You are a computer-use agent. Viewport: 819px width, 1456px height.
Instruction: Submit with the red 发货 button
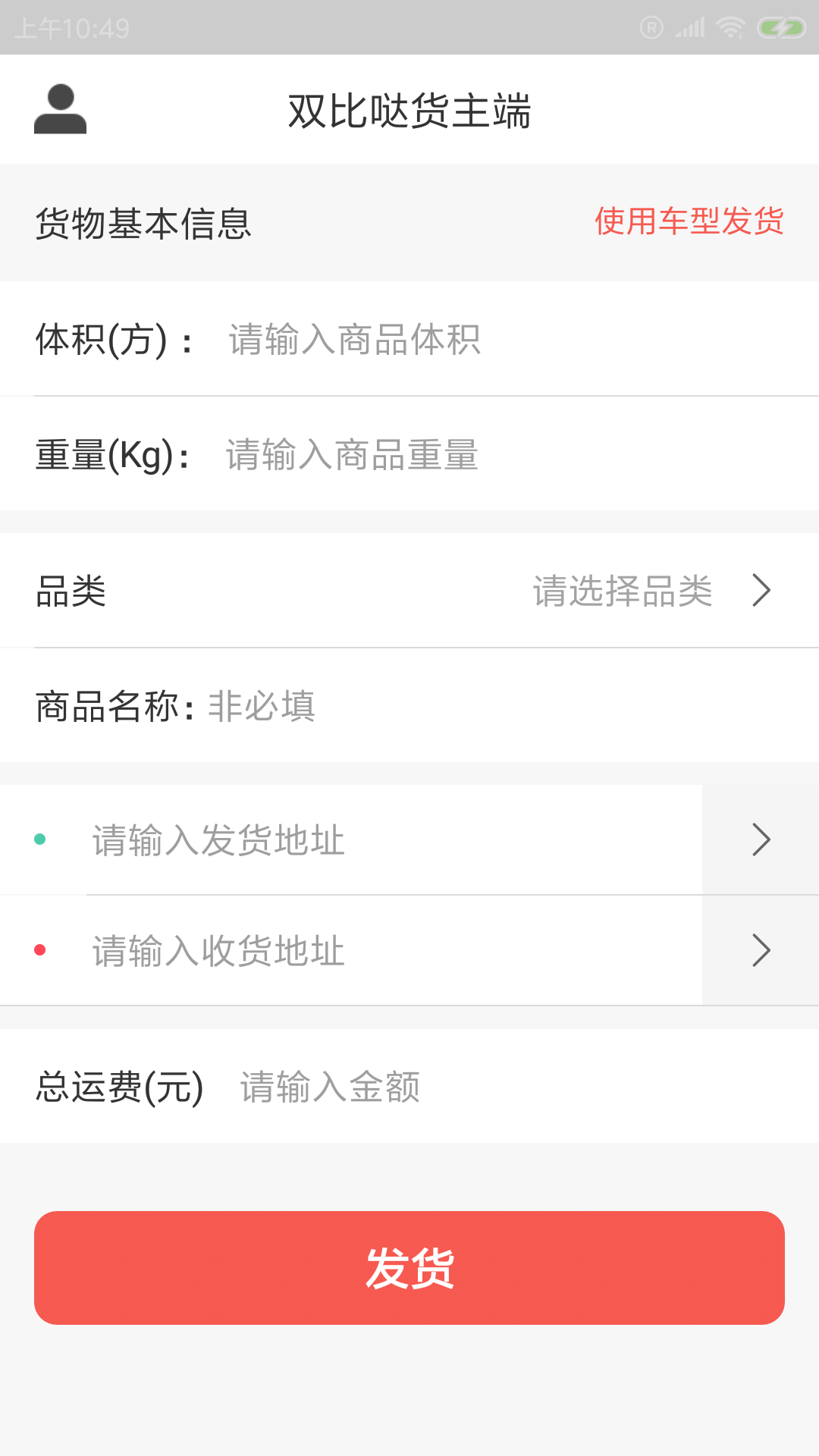pyautogui.click(x=409, y=1268)
